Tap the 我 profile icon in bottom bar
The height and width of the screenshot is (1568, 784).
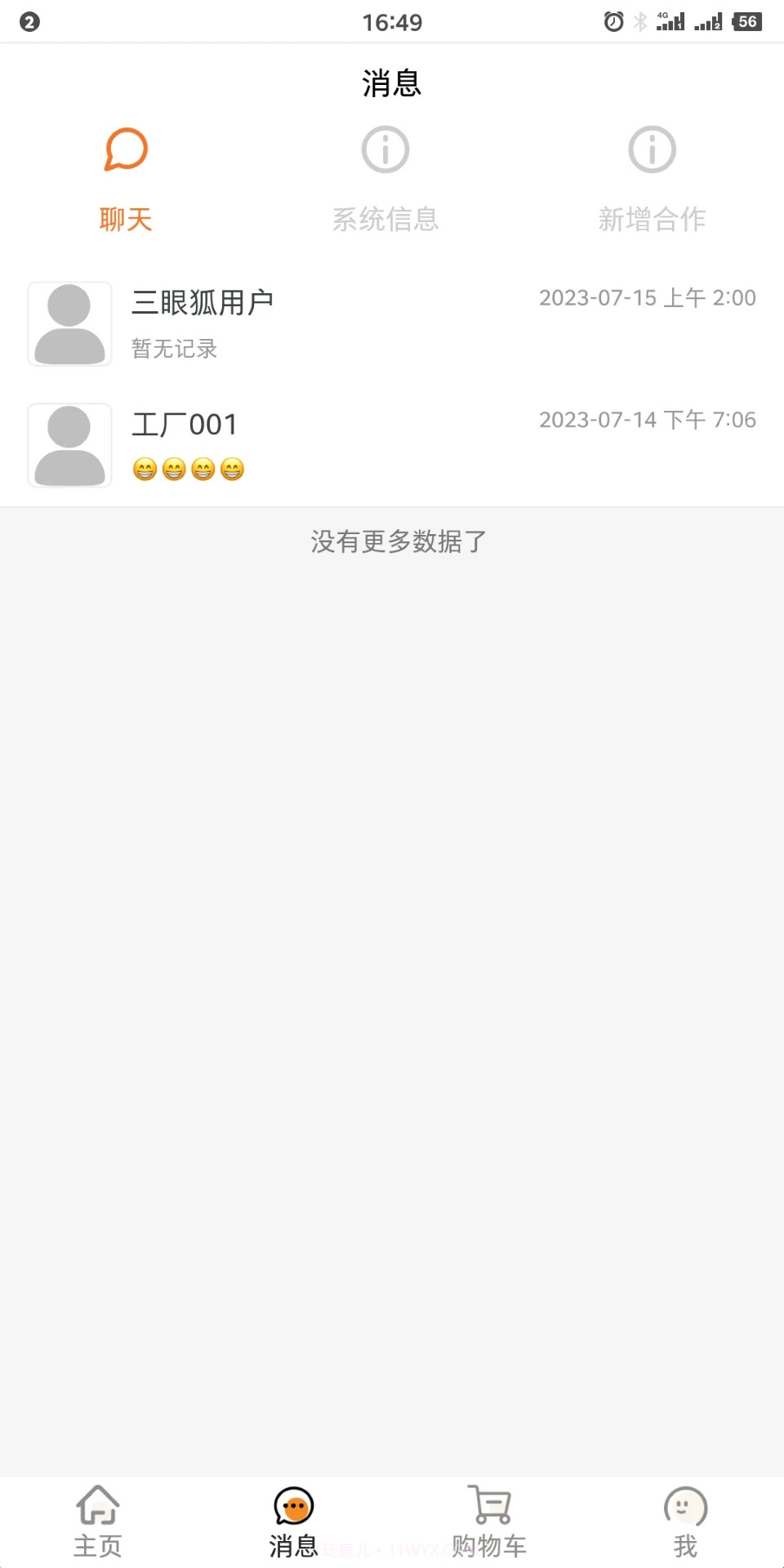pos(684,1506)
